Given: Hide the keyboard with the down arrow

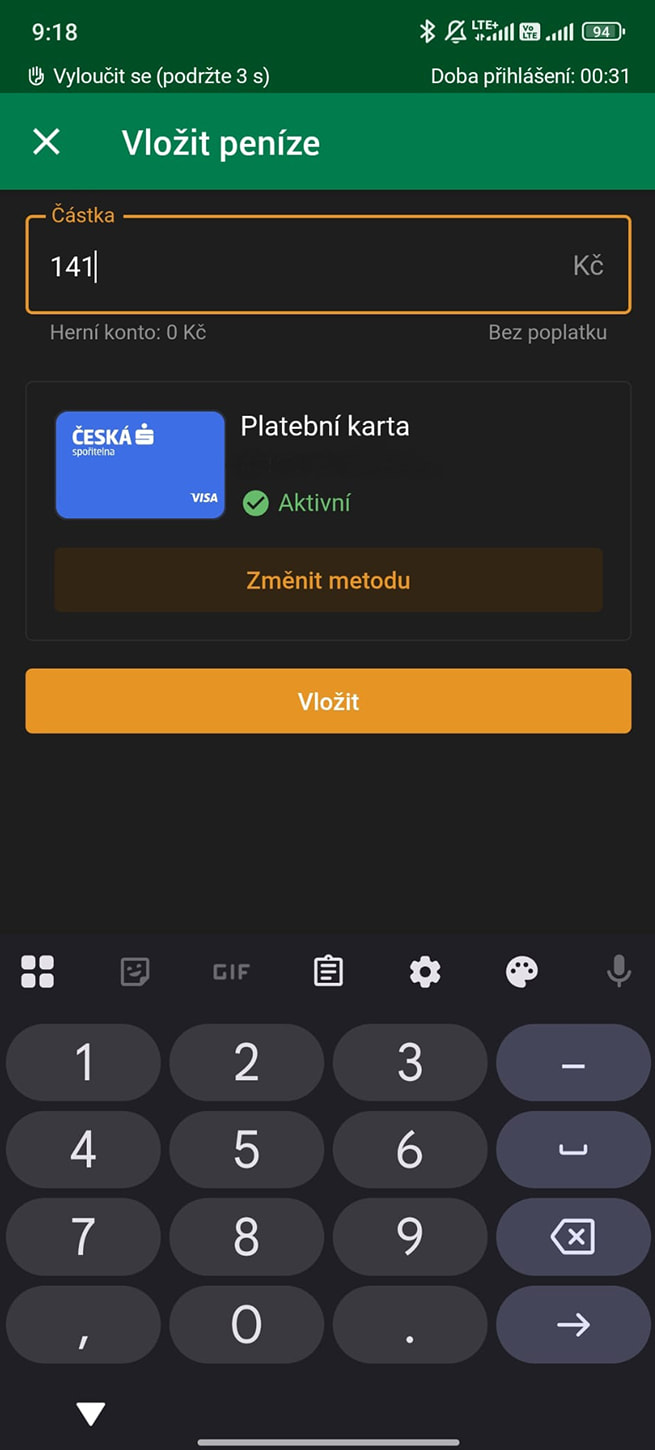Looking at the screenshot, I should click(x=91, y=1413).
